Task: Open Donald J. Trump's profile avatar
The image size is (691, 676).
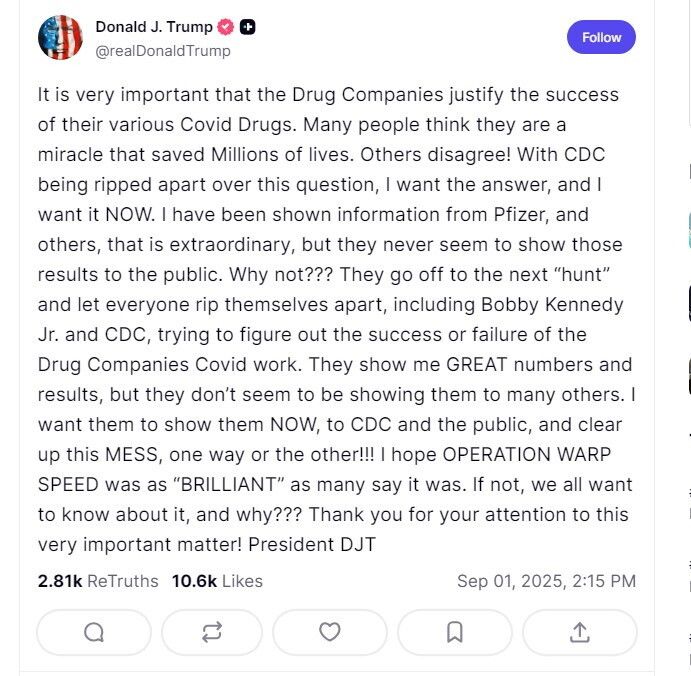Action: [60, 38]
